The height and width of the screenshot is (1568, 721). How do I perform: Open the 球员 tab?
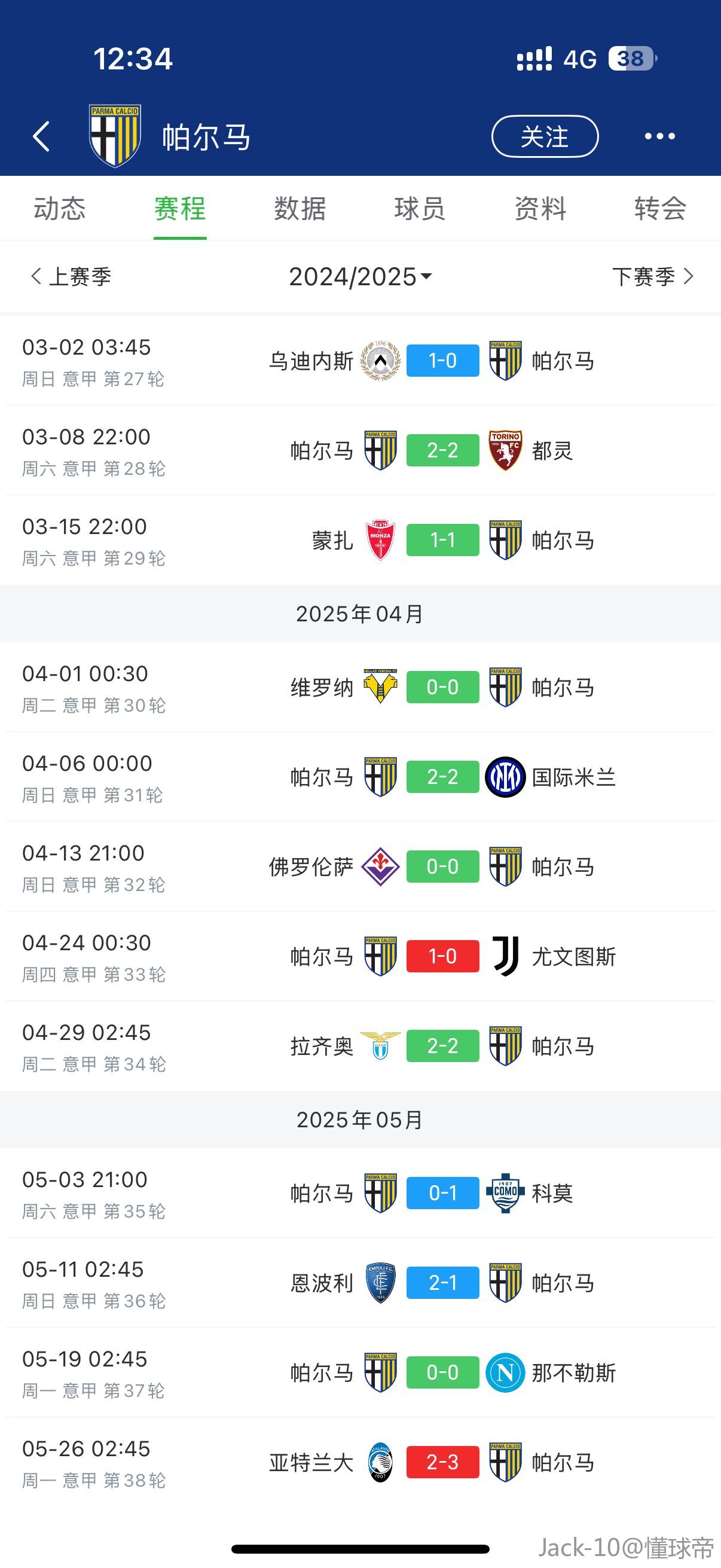pos(420,209)
